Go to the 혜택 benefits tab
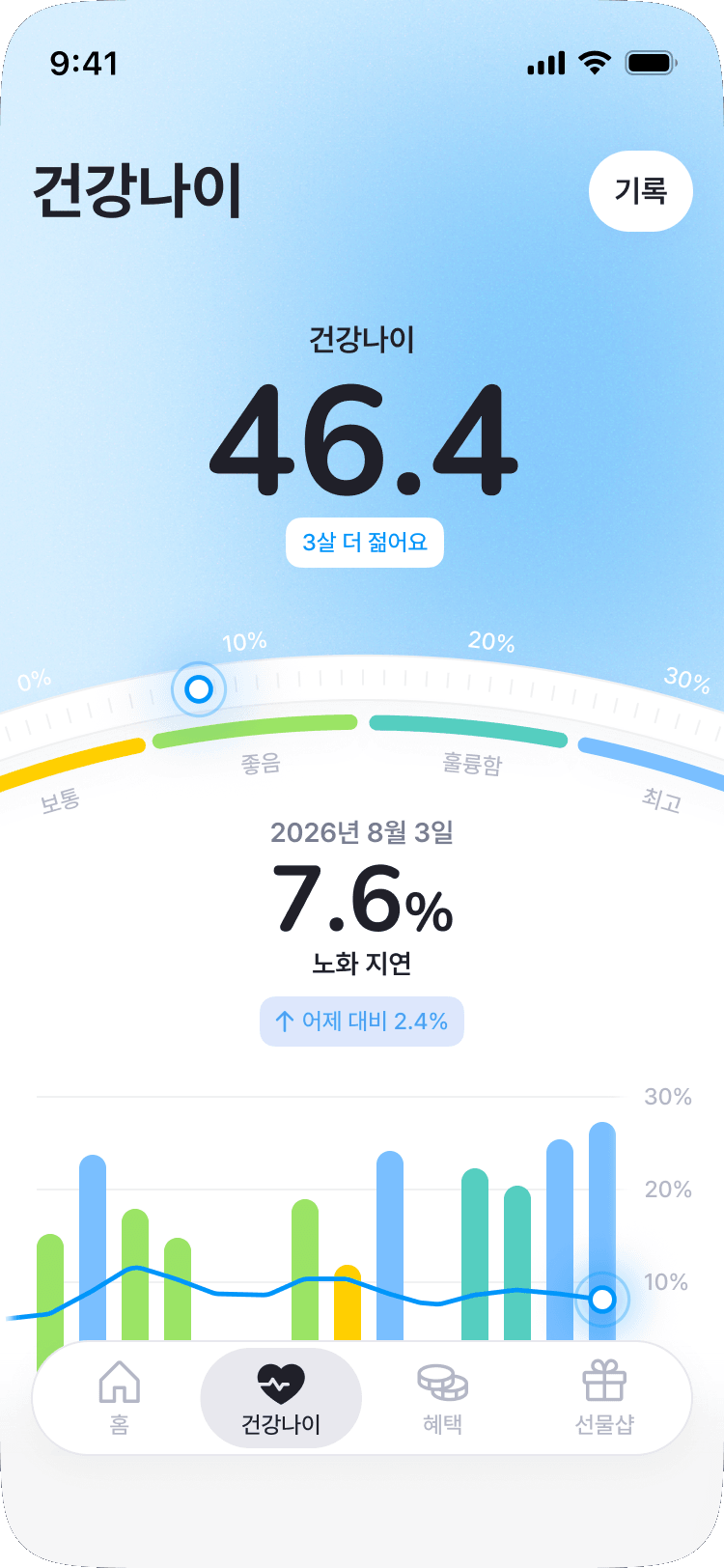Viewport: 724px width, 1568px height. [443, 1398]
